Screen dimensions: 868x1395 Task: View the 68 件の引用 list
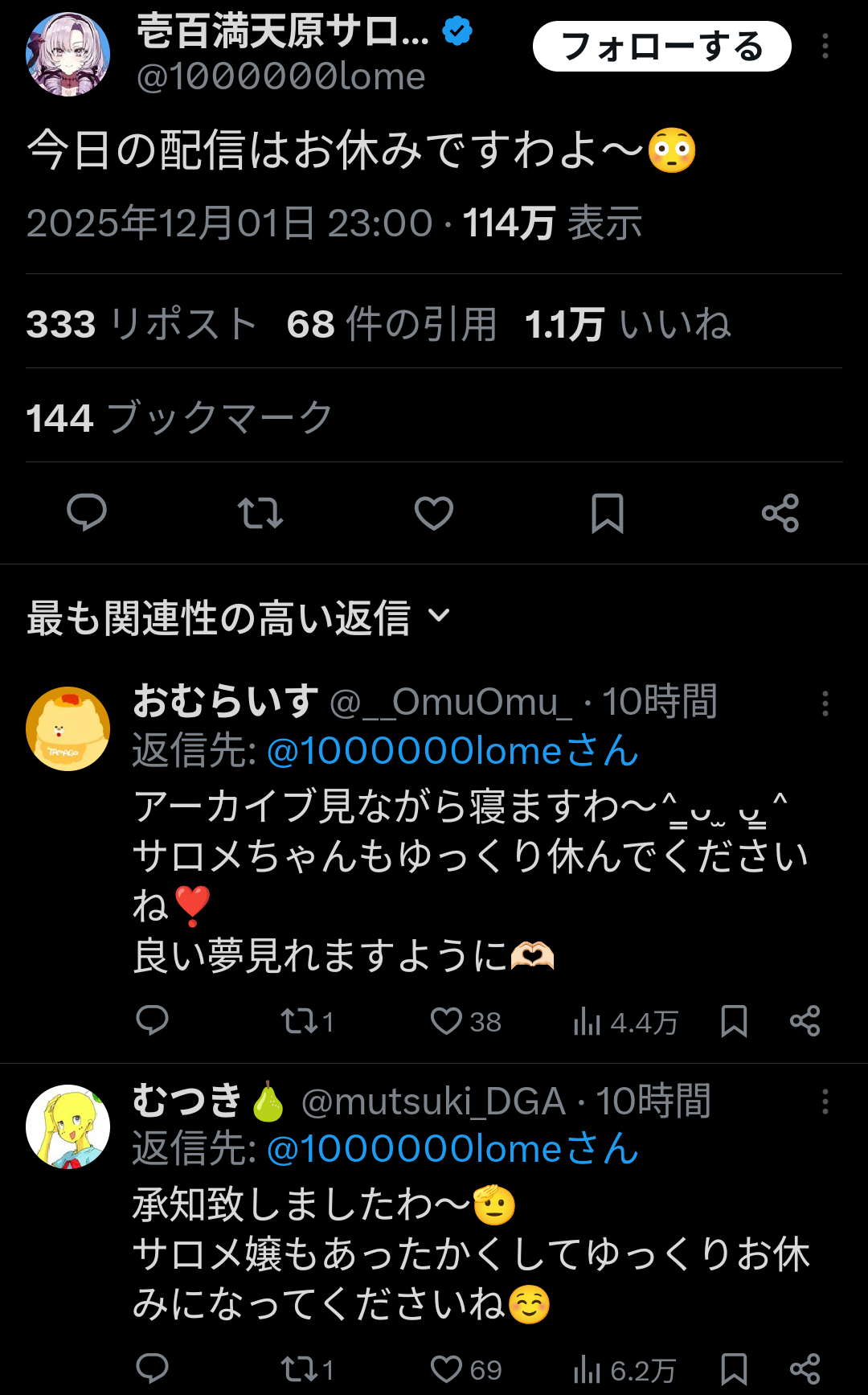click(391, 325)
